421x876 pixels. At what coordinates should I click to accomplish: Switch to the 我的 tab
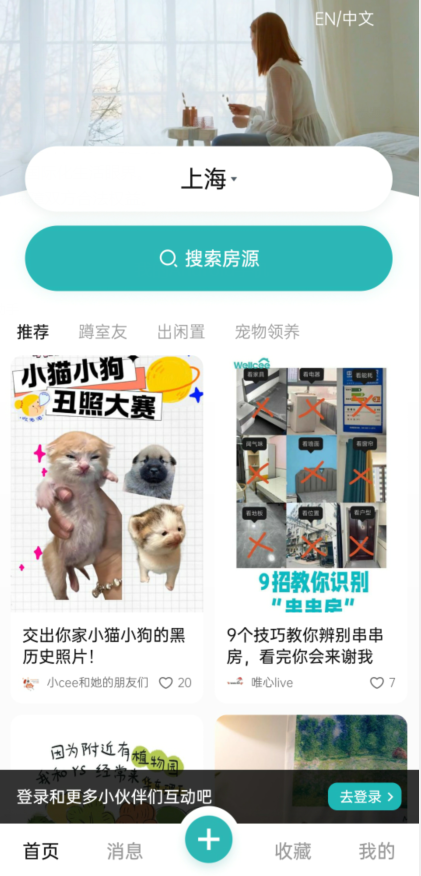point(377,851)
